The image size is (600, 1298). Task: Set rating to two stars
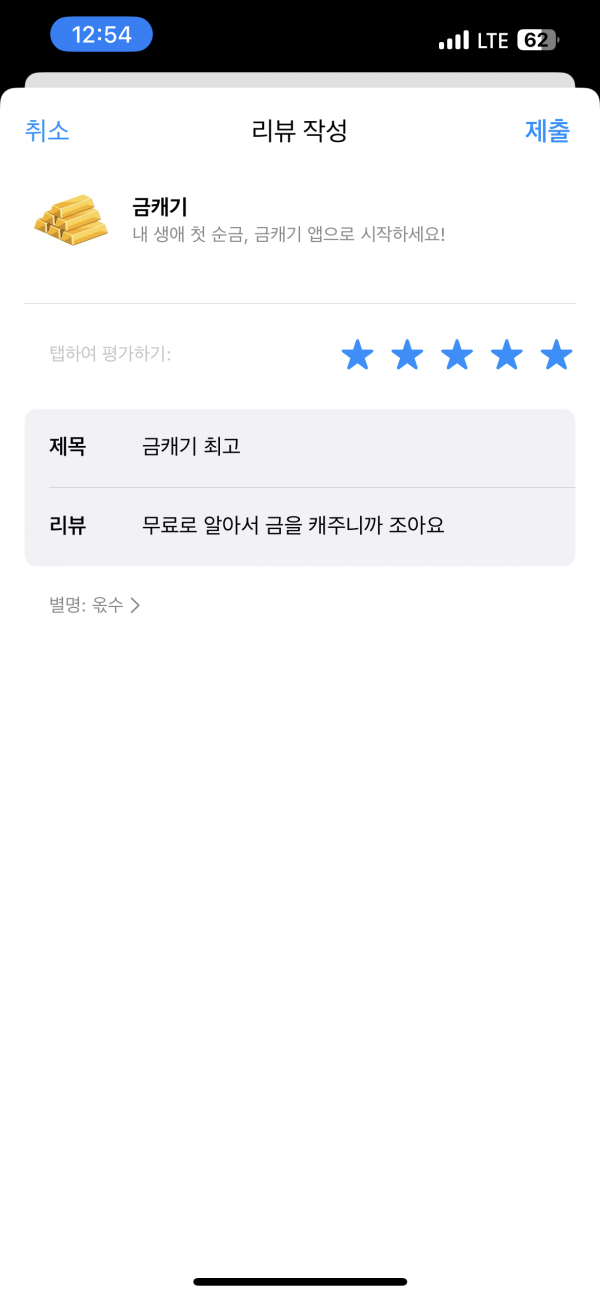pos(407,354)
